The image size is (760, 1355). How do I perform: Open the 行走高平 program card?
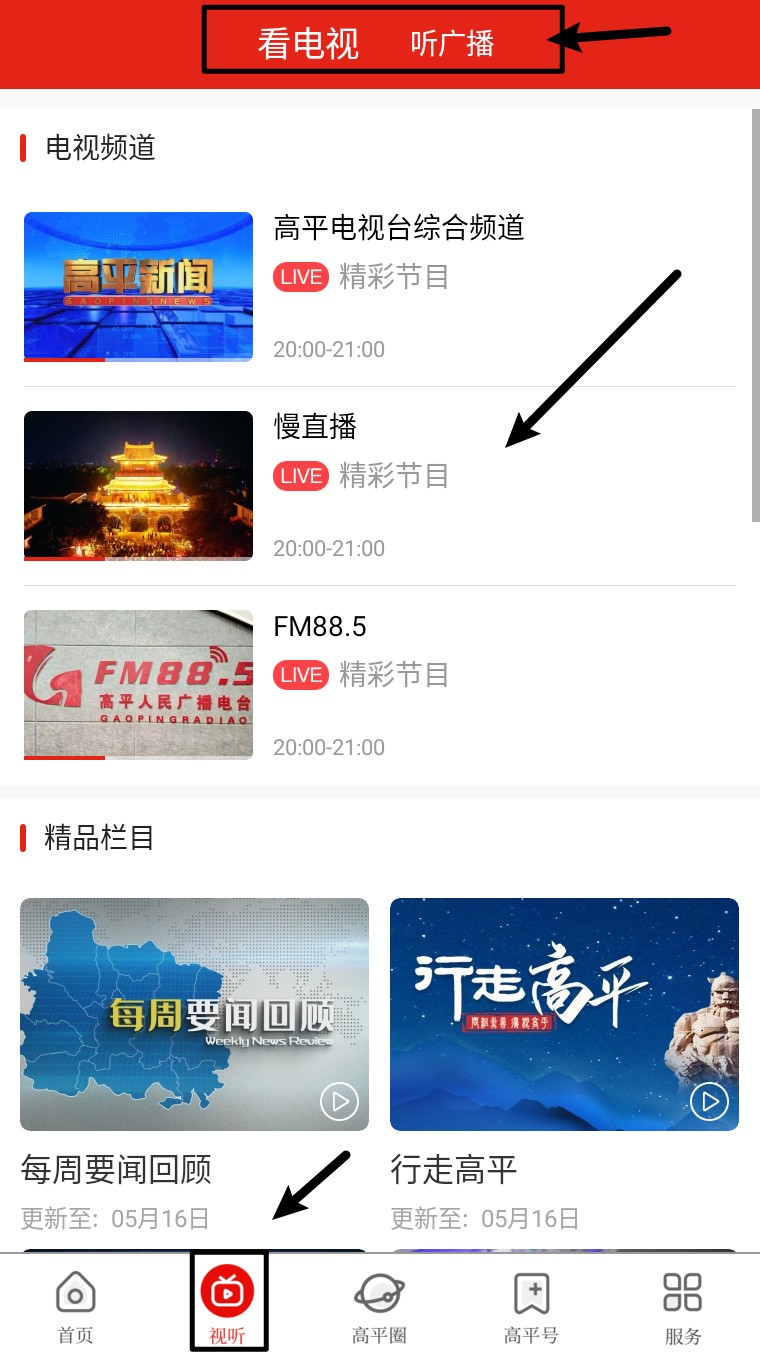564,1014
